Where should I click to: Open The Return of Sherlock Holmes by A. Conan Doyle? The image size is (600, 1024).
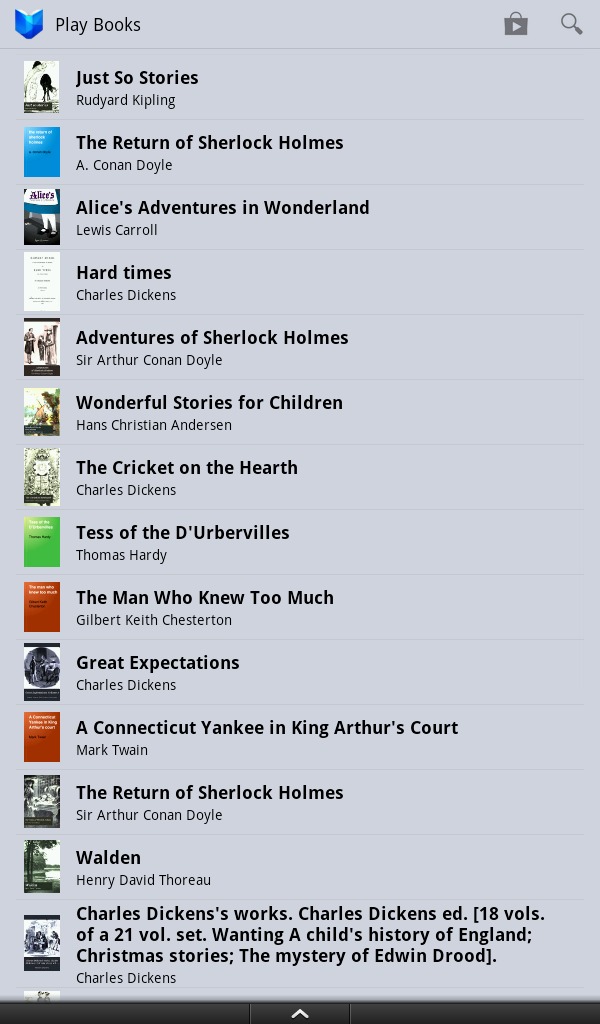click(300, 152)
